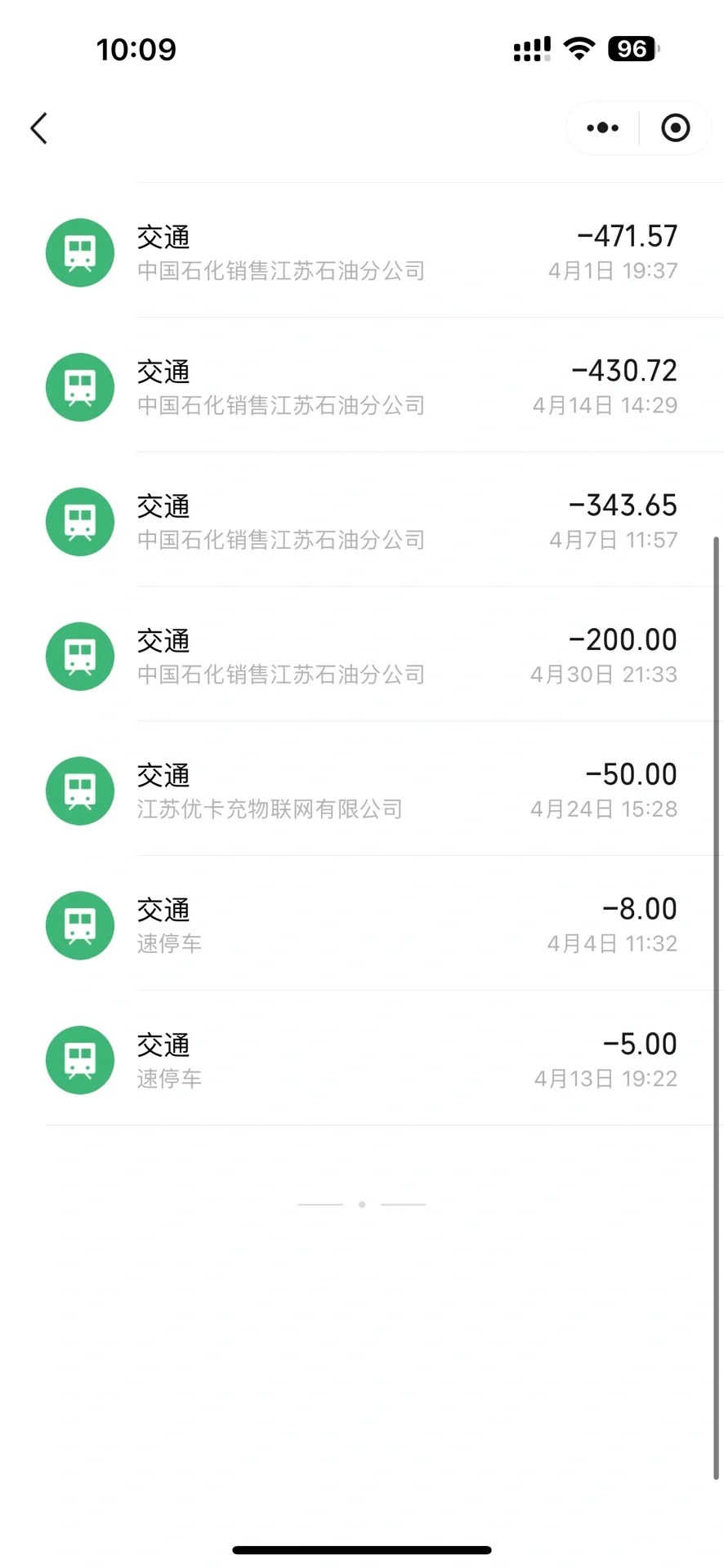Close the mini program with the circle button

tap(676, 128)
